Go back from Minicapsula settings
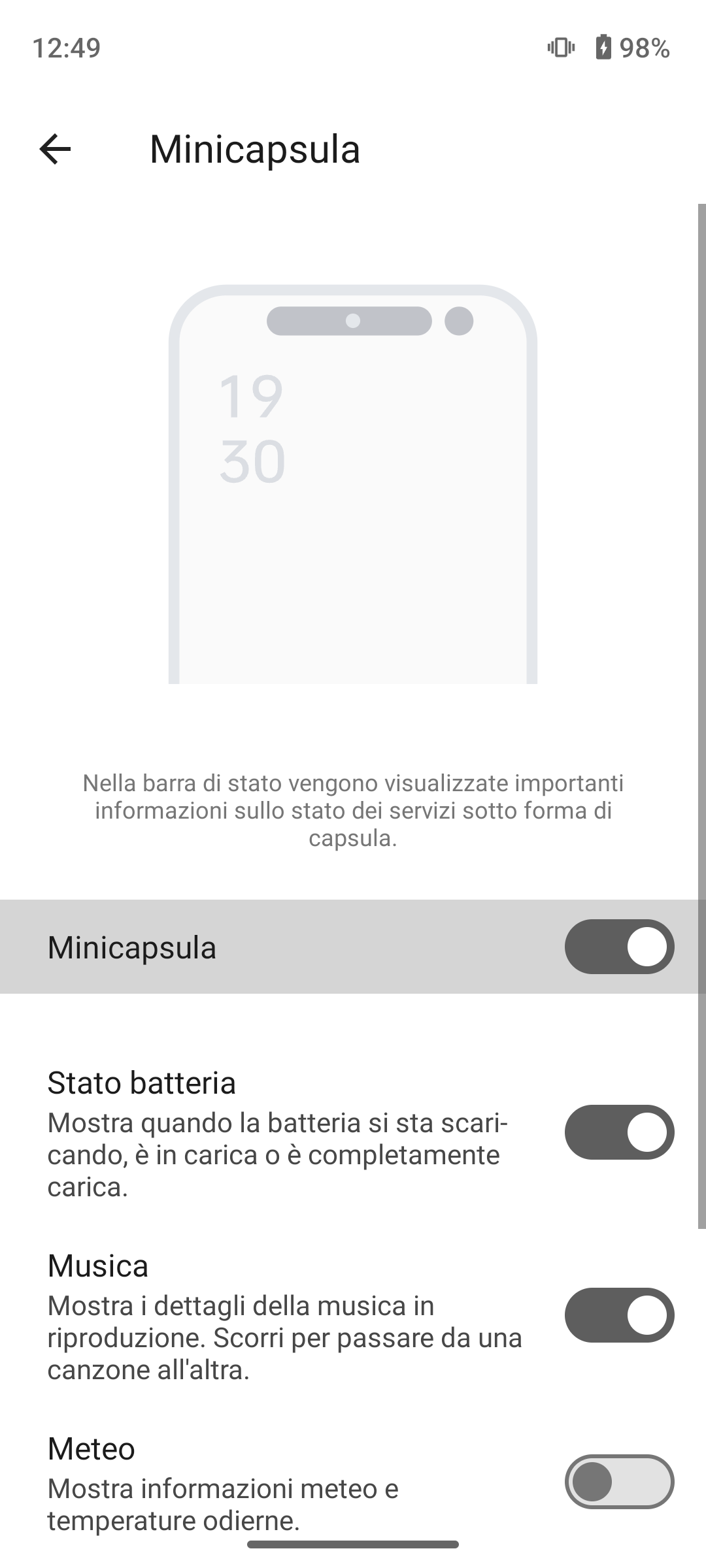Viewport: 706px width, 1568px height. click(x=55, y=149)
